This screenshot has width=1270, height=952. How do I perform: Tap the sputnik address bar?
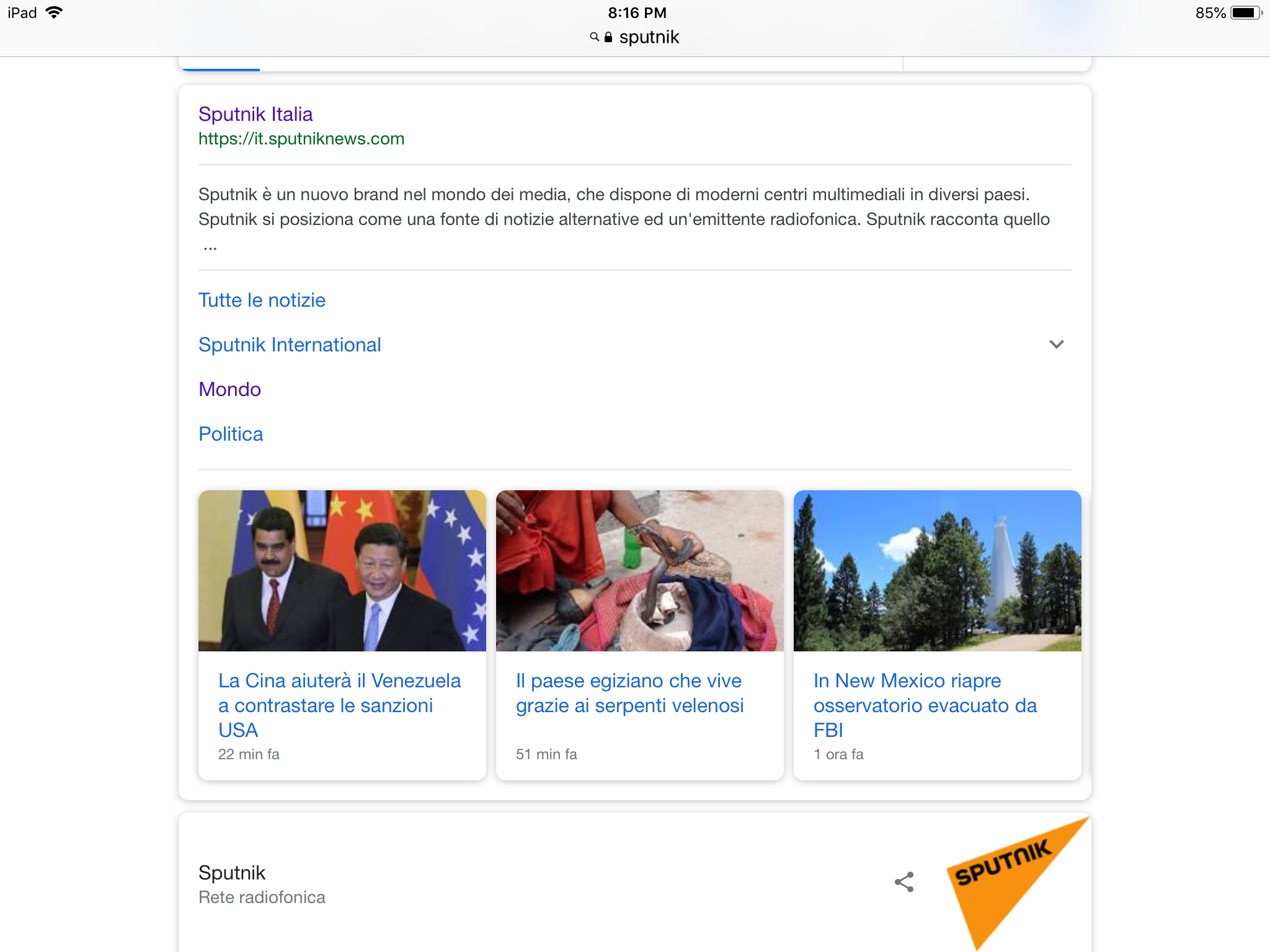(x=635, y=37)
